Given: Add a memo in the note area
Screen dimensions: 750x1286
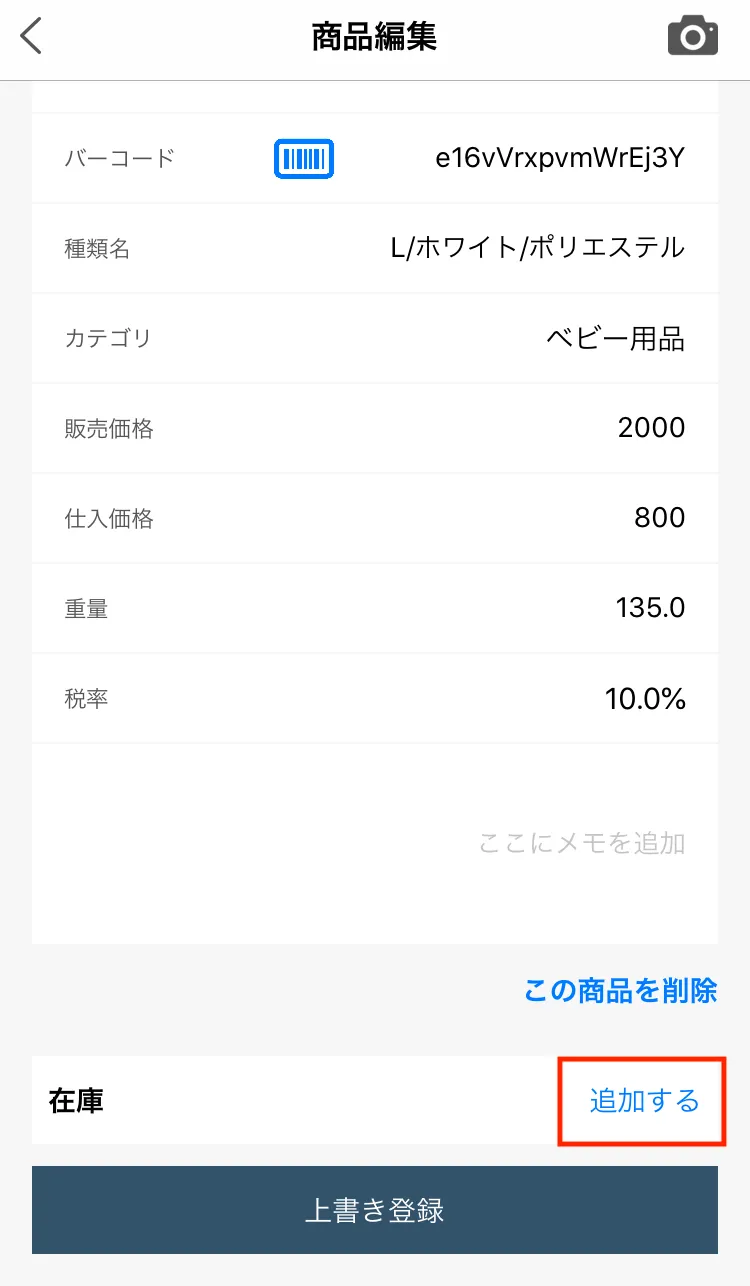Looking at the screenshot, I should [x=580, y=843].
